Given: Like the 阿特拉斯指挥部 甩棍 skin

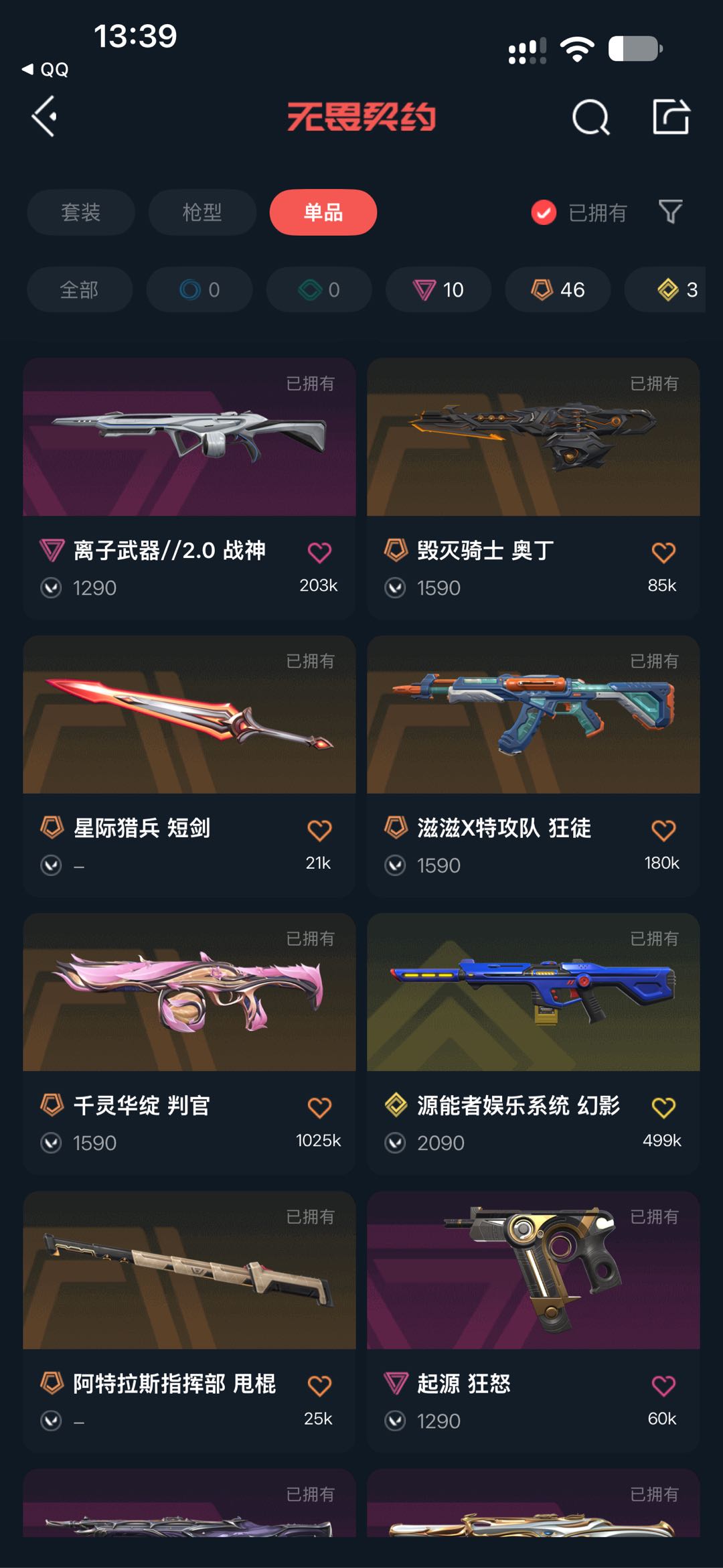Looking at the screenshot, I should click(319, 1386).
